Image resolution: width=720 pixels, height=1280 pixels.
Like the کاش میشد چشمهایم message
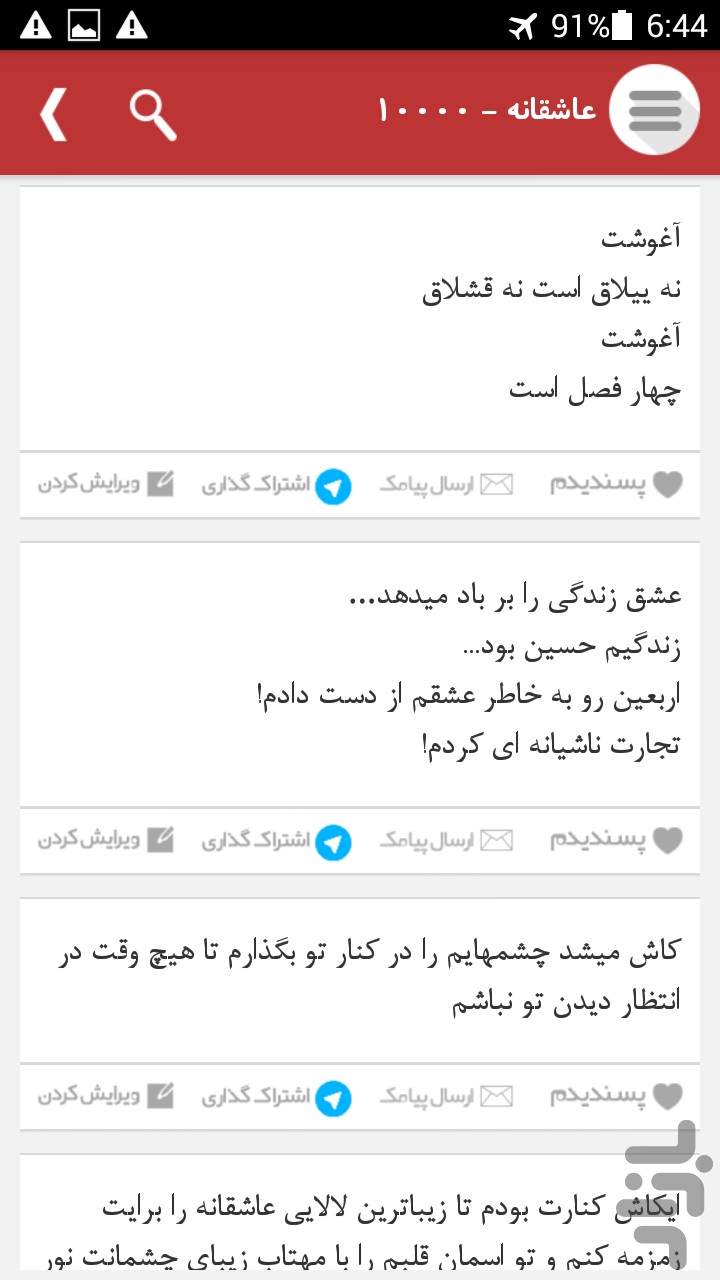(616, 1097)
